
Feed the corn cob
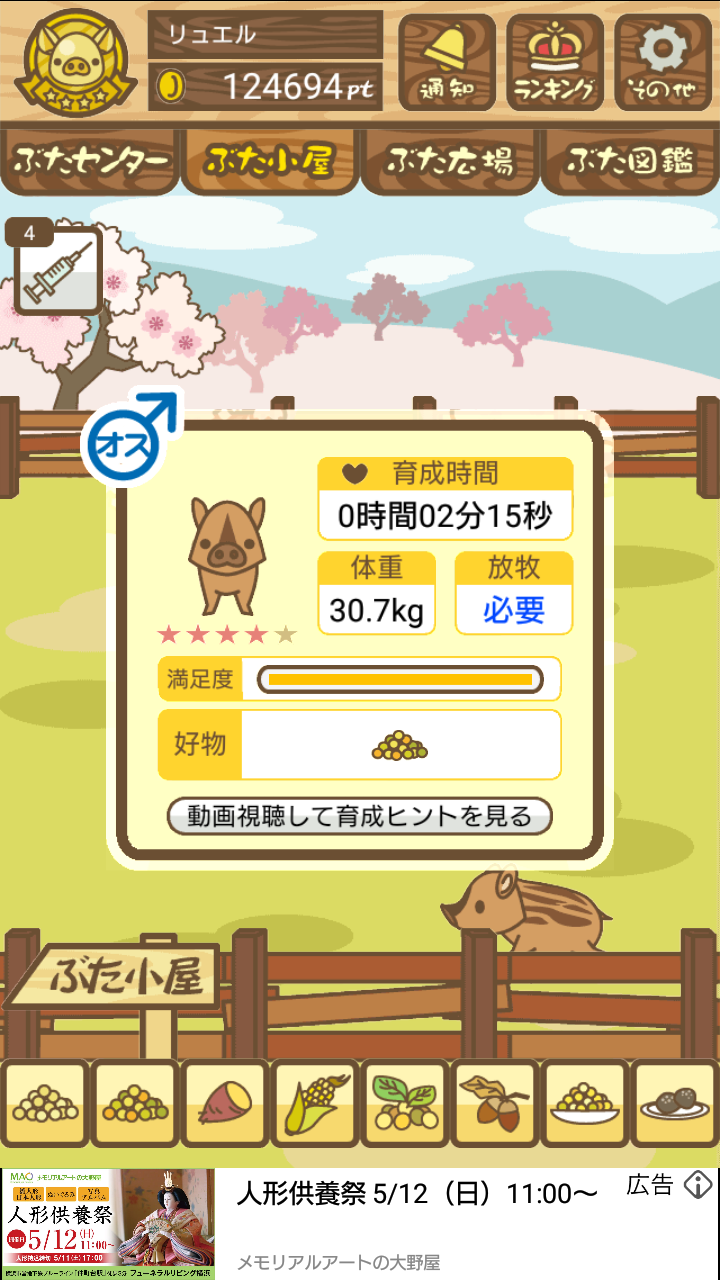315,1104
